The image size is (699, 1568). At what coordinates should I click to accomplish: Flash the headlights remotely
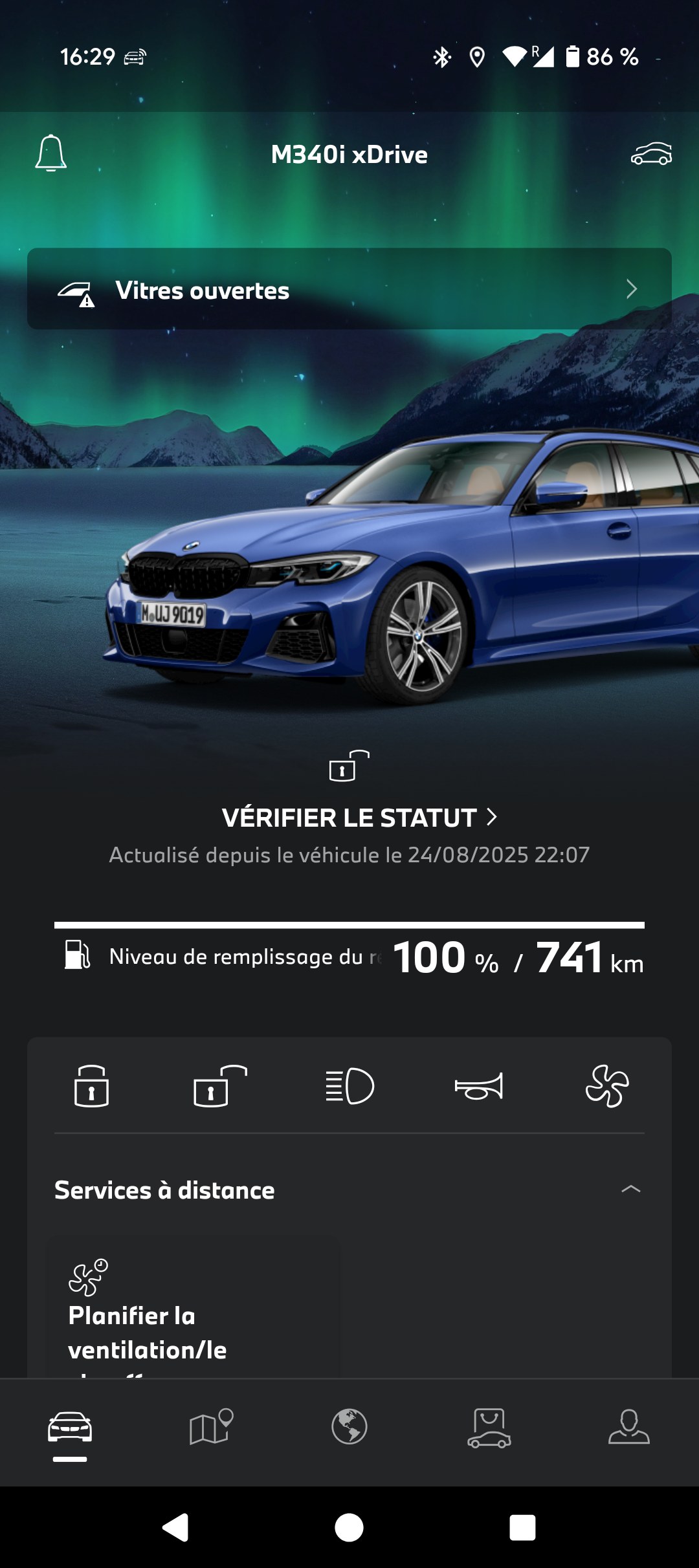[349, 1086]
